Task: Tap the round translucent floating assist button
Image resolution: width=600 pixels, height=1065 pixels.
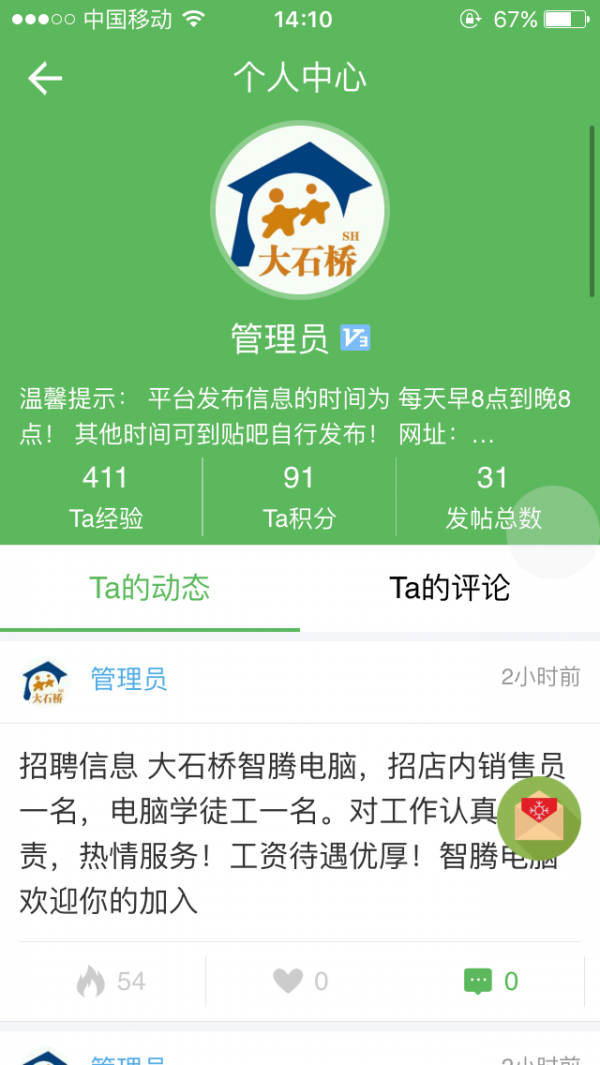Action: tap(552, 532)
